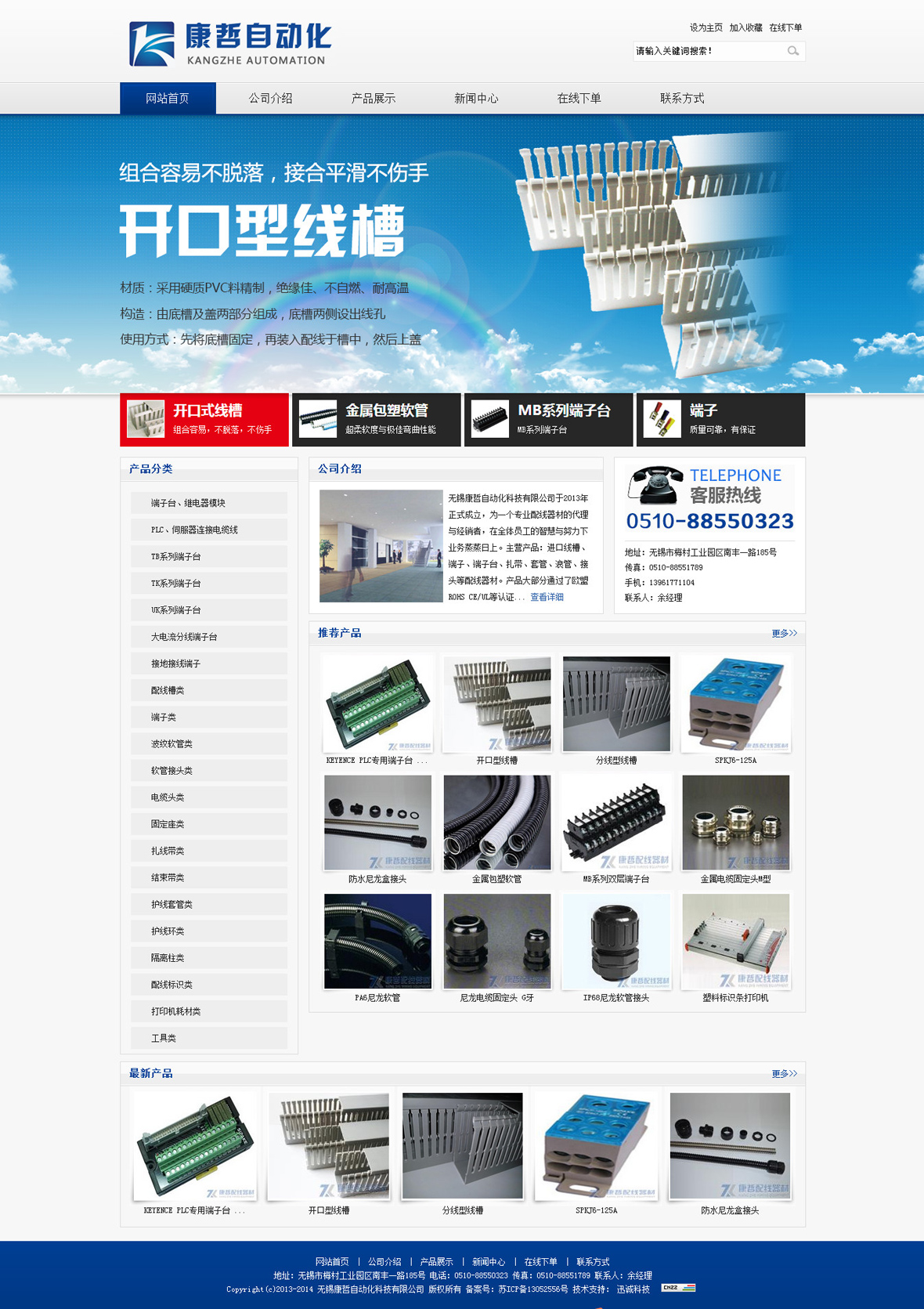Screen dimensions: 924x1309
Task: Tap the magnifier search icon
Action: pyautogui.click(x=792, y=51)
